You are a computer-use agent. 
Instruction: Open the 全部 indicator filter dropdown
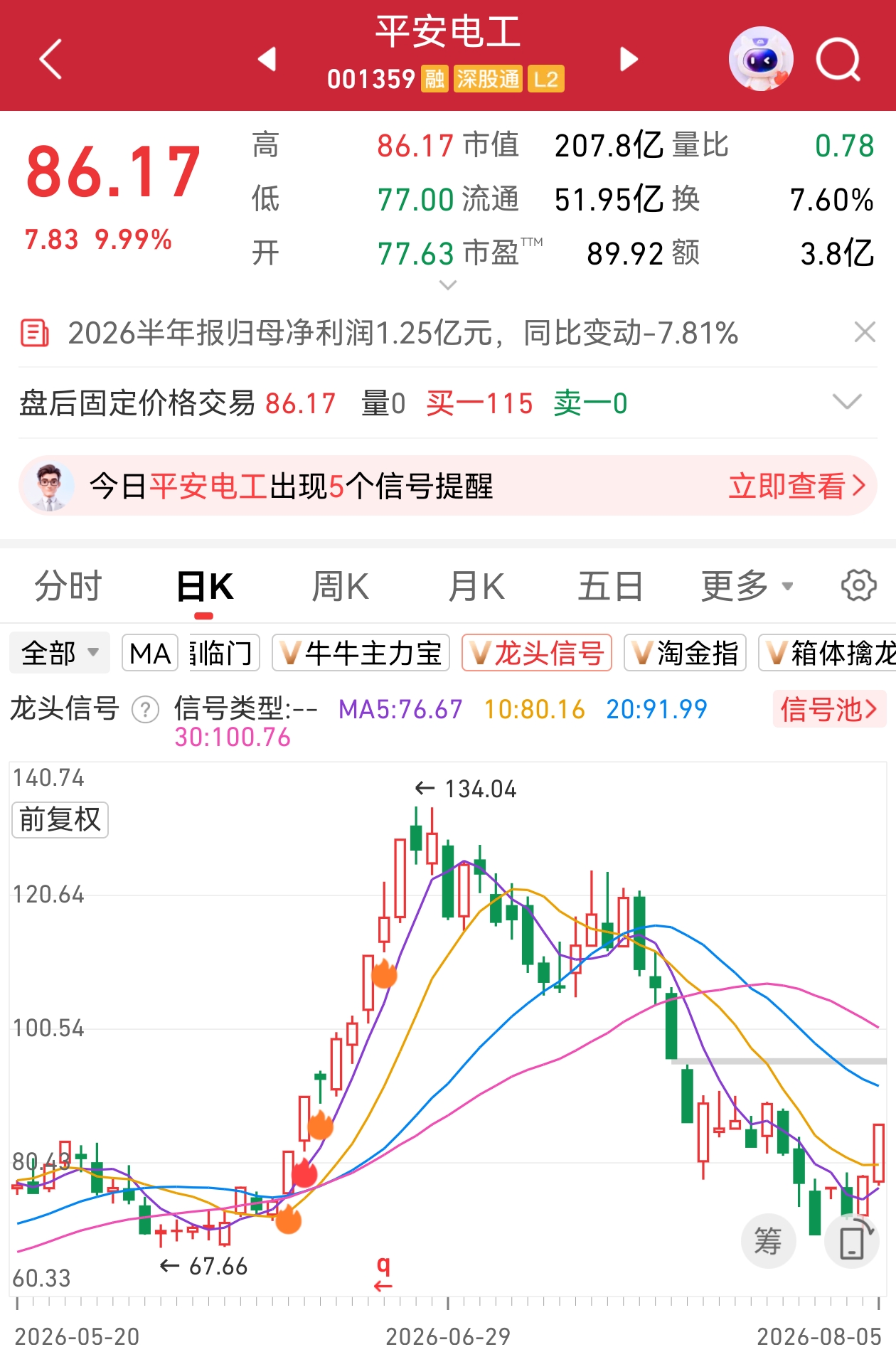click(60, 653)
